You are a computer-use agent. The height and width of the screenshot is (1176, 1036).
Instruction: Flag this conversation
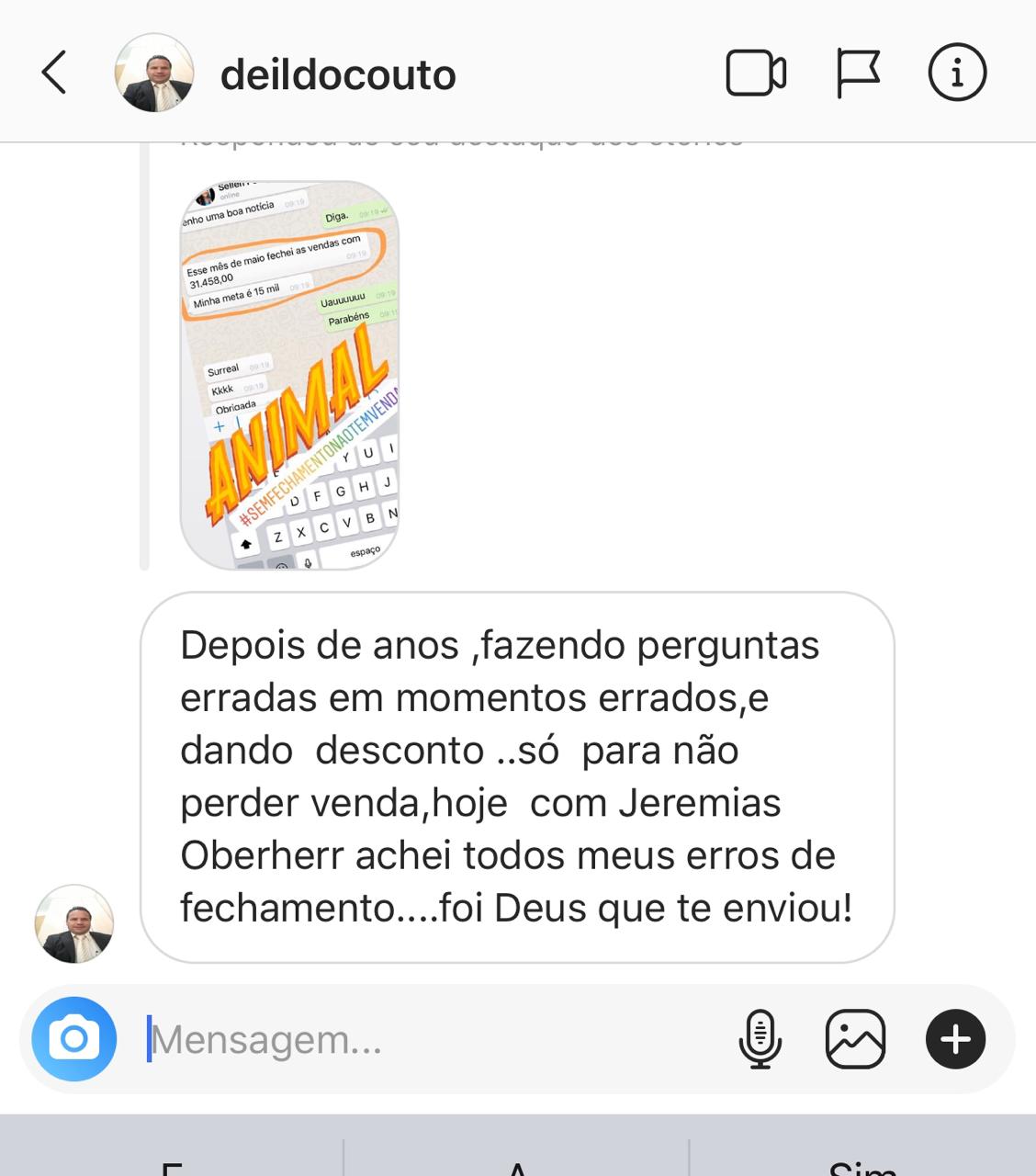pos(858,73)
